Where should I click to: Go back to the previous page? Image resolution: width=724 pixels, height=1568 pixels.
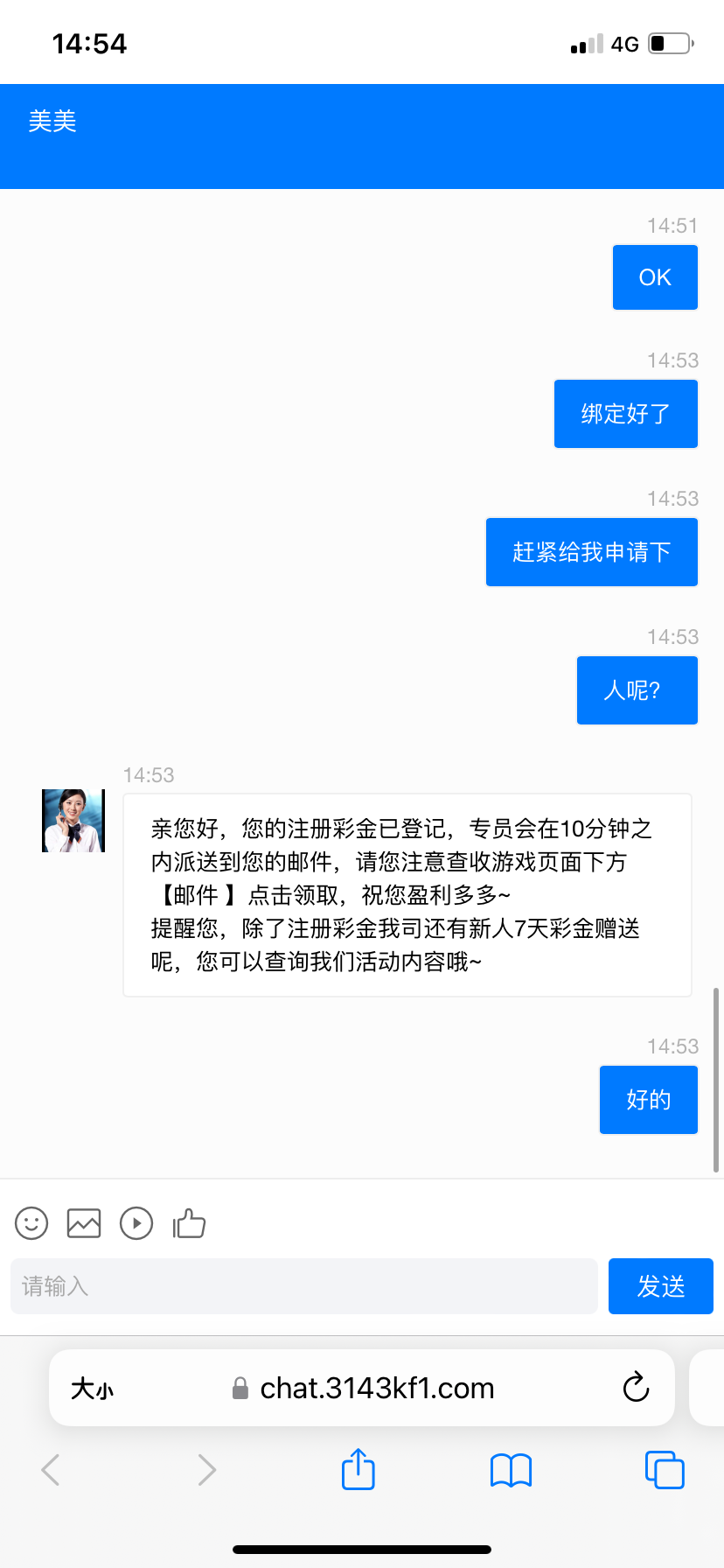pos(51,1470)
